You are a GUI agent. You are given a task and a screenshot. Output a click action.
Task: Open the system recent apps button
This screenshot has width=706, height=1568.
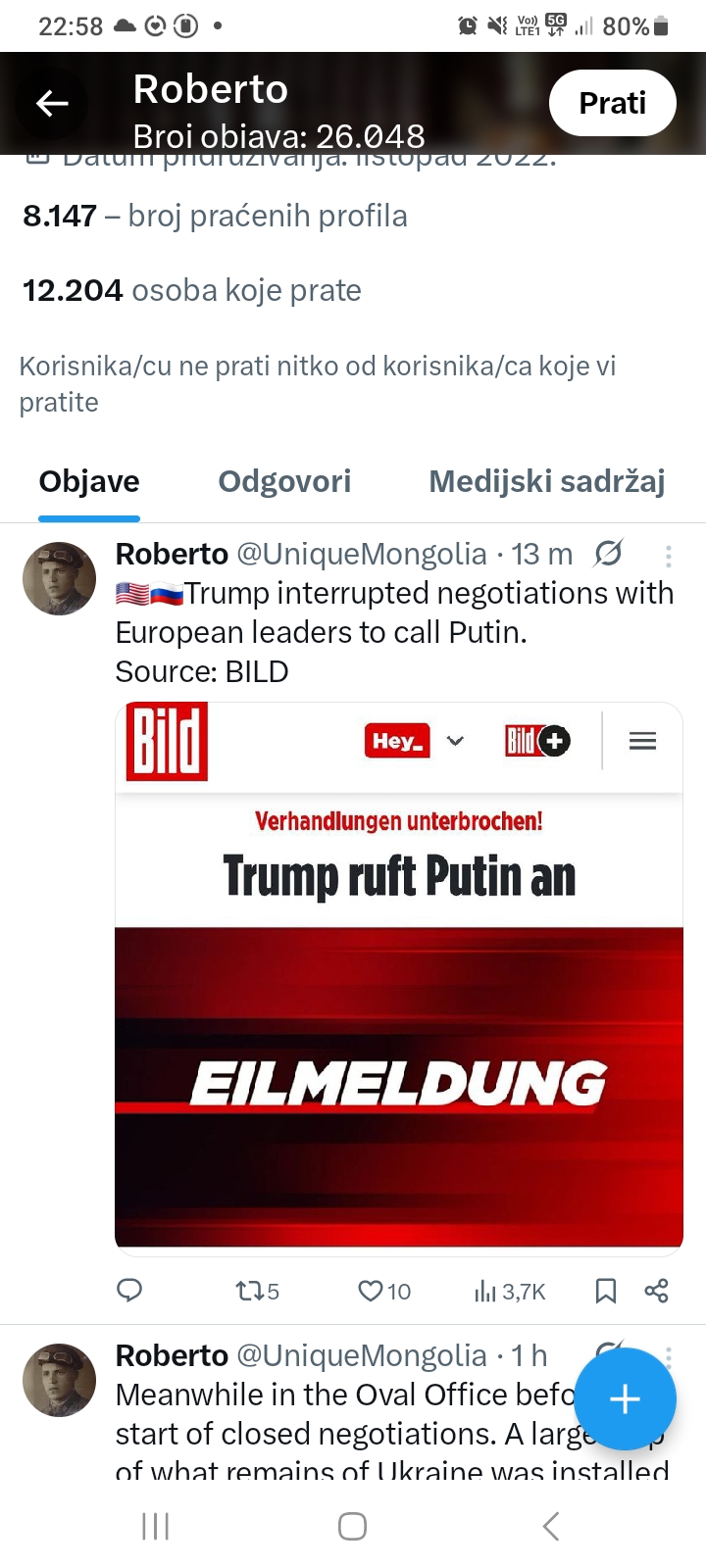point(156,1526)
